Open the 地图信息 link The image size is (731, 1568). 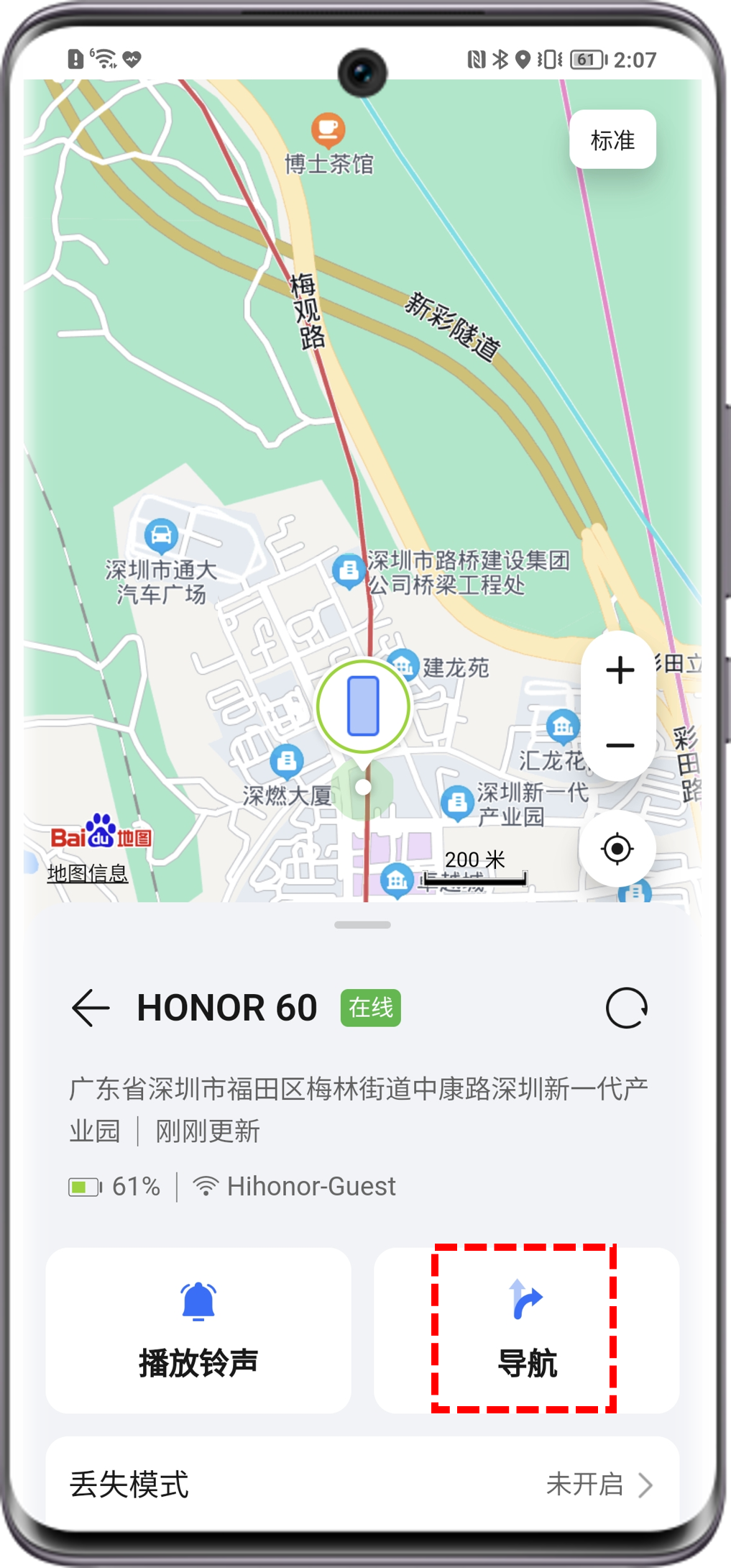pos(88,873)
